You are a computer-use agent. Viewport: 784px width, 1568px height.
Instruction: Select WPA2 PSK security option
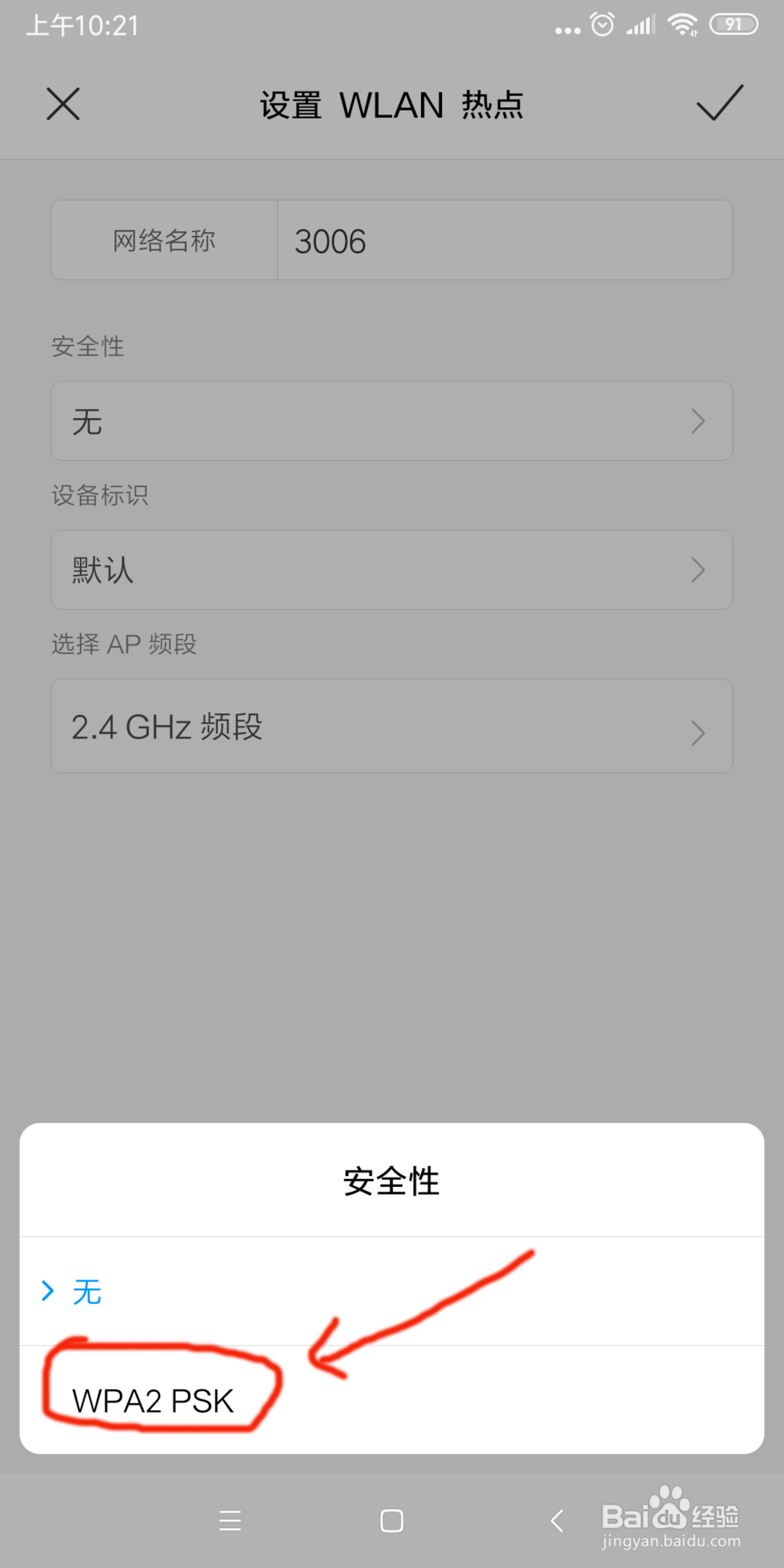pyautogui.click(x=151, y=1400)
